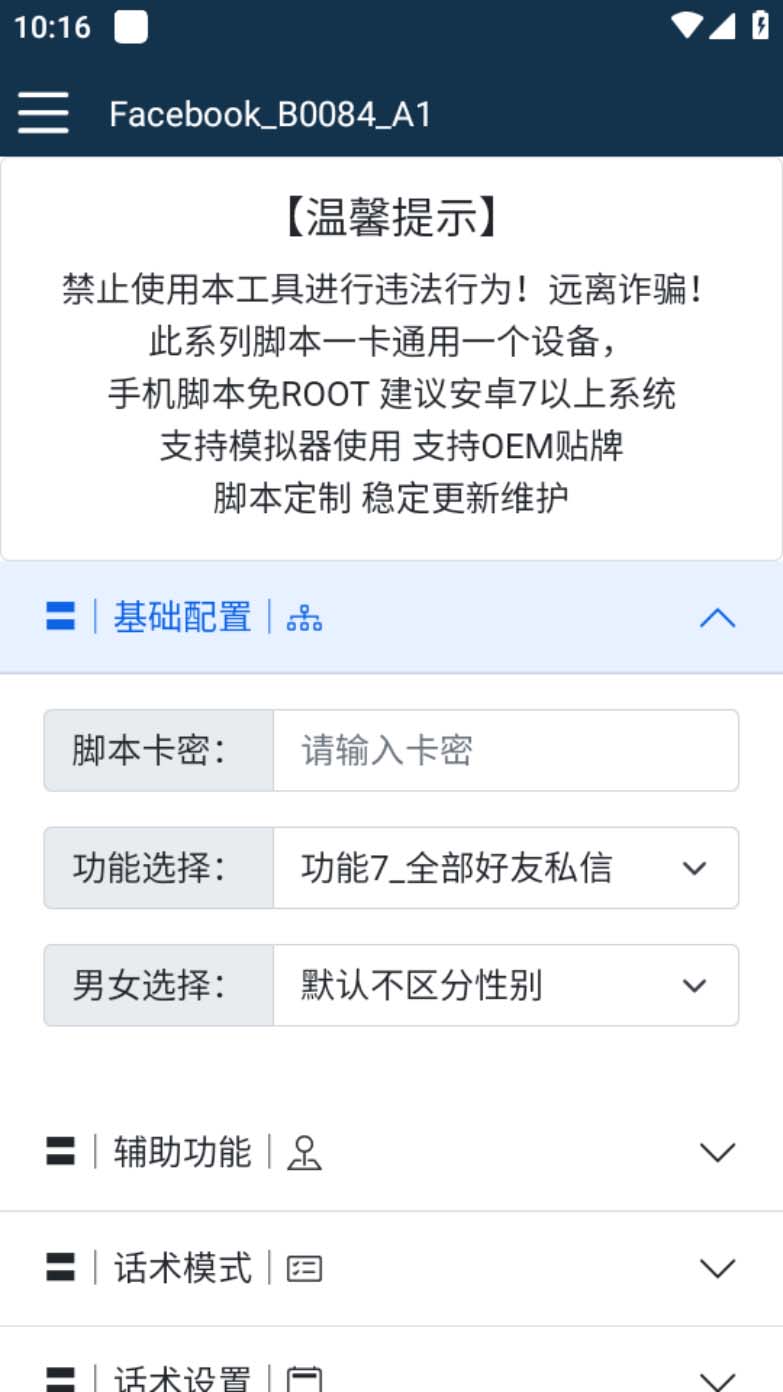Expand the 辅助功能 section
The height and width of the screenshot is (1392, 783).
coord(718,1152)
